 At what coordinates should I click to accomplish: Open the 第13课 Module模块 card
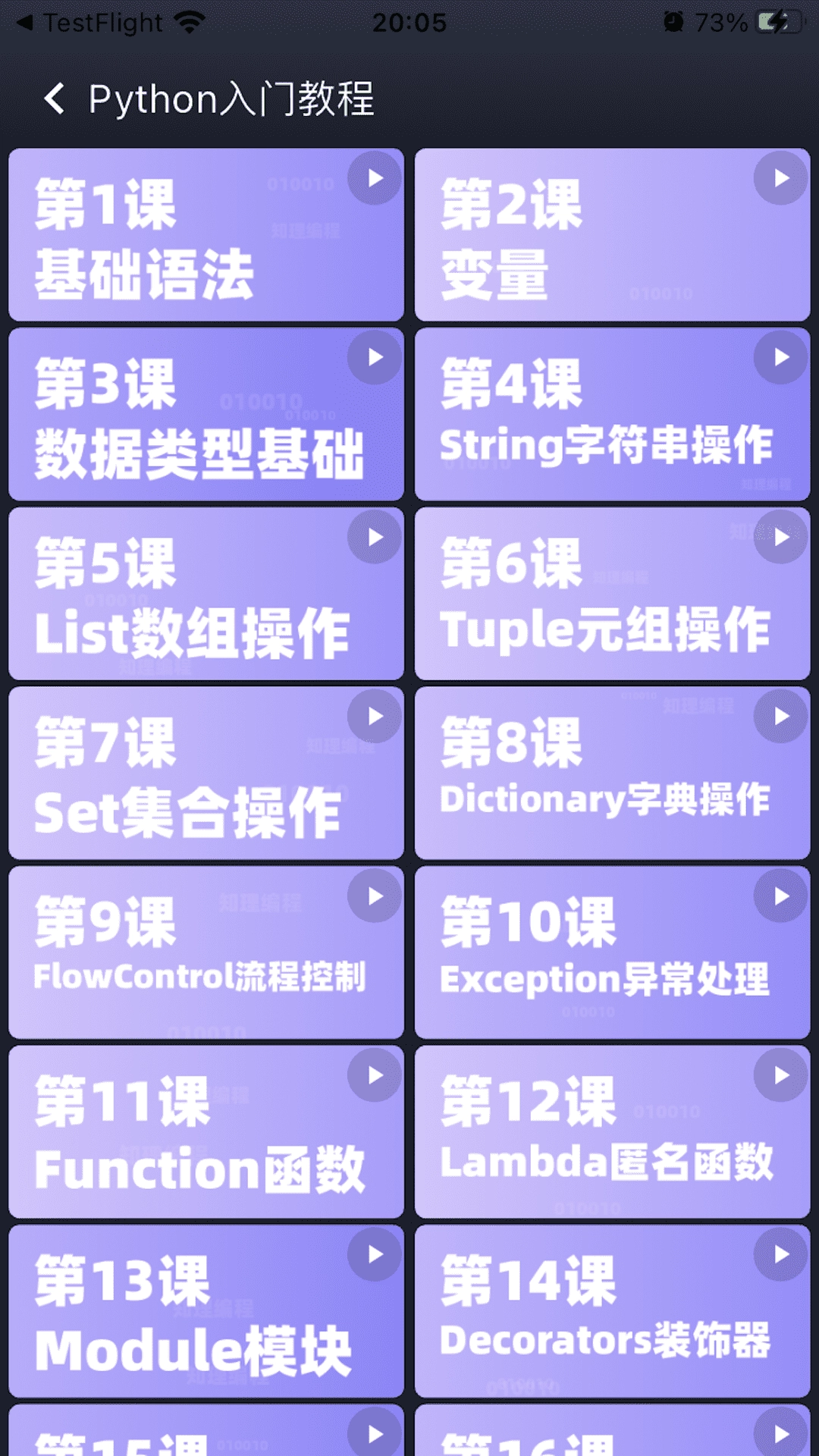[x=206, y=1313]
